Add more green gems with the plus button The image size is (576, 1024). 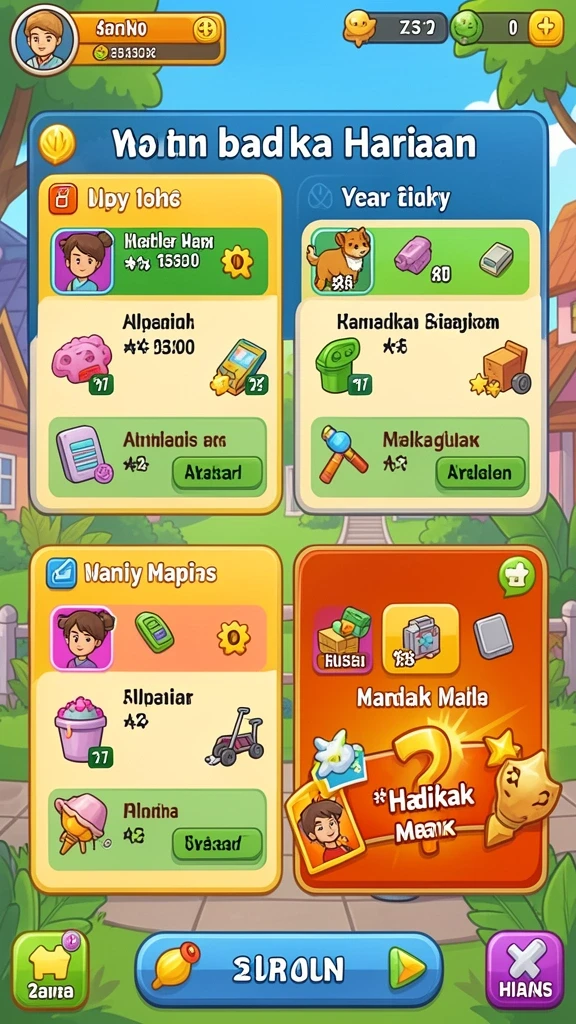pos(545,27)
